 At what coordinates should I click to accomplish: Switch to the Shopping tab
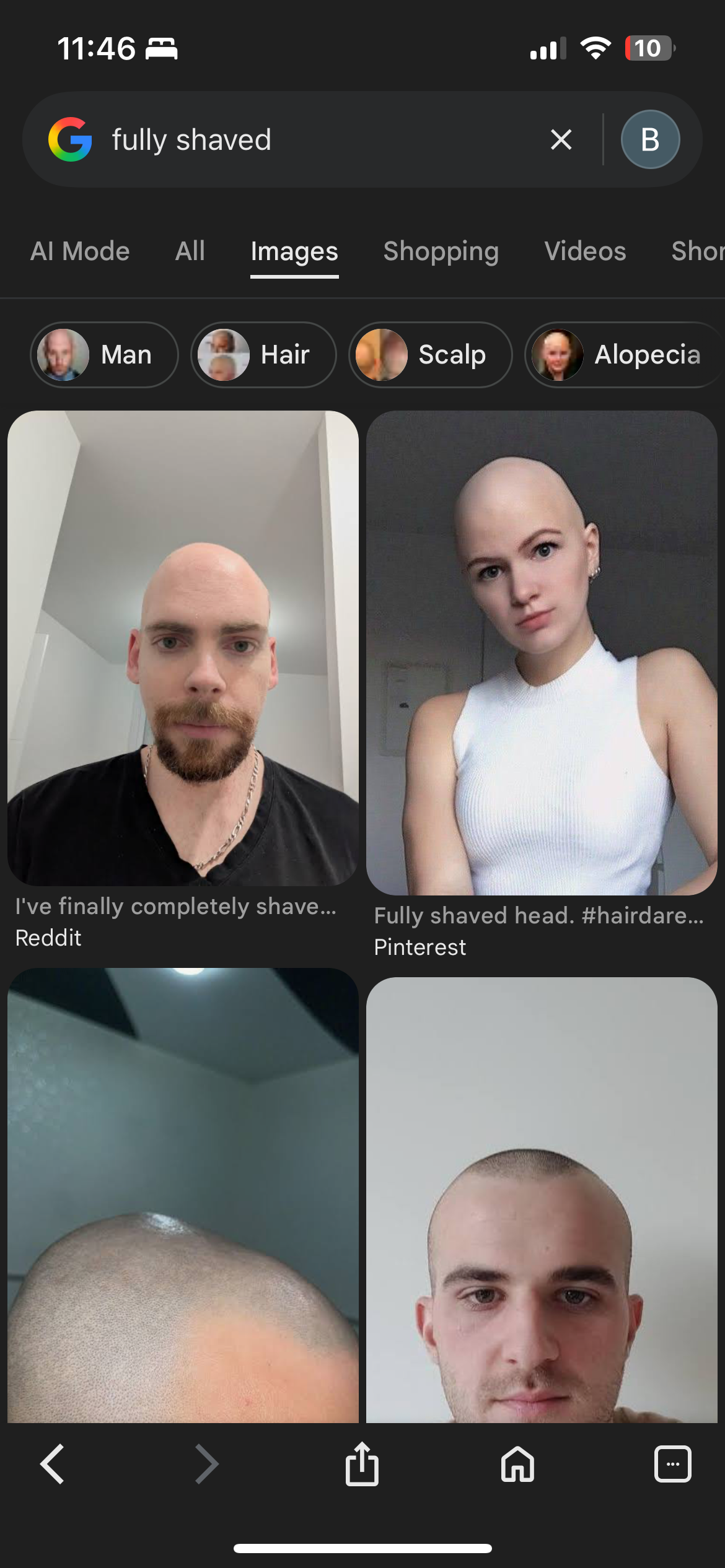pyautogui.click(x=441, y=251)
